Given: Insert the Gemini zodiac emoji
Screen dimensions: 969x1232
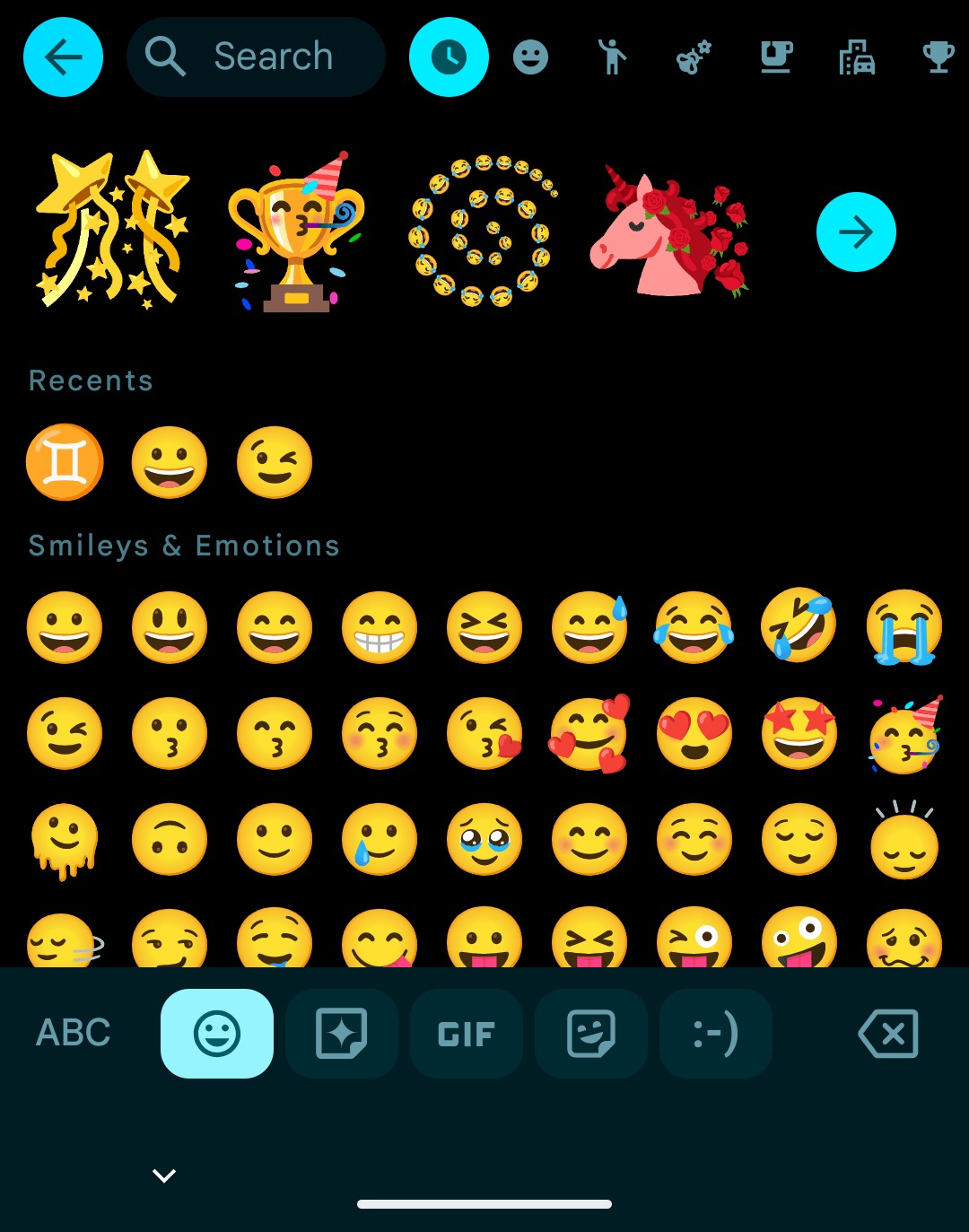Looking at the screenshot, I should click(65, 462).
